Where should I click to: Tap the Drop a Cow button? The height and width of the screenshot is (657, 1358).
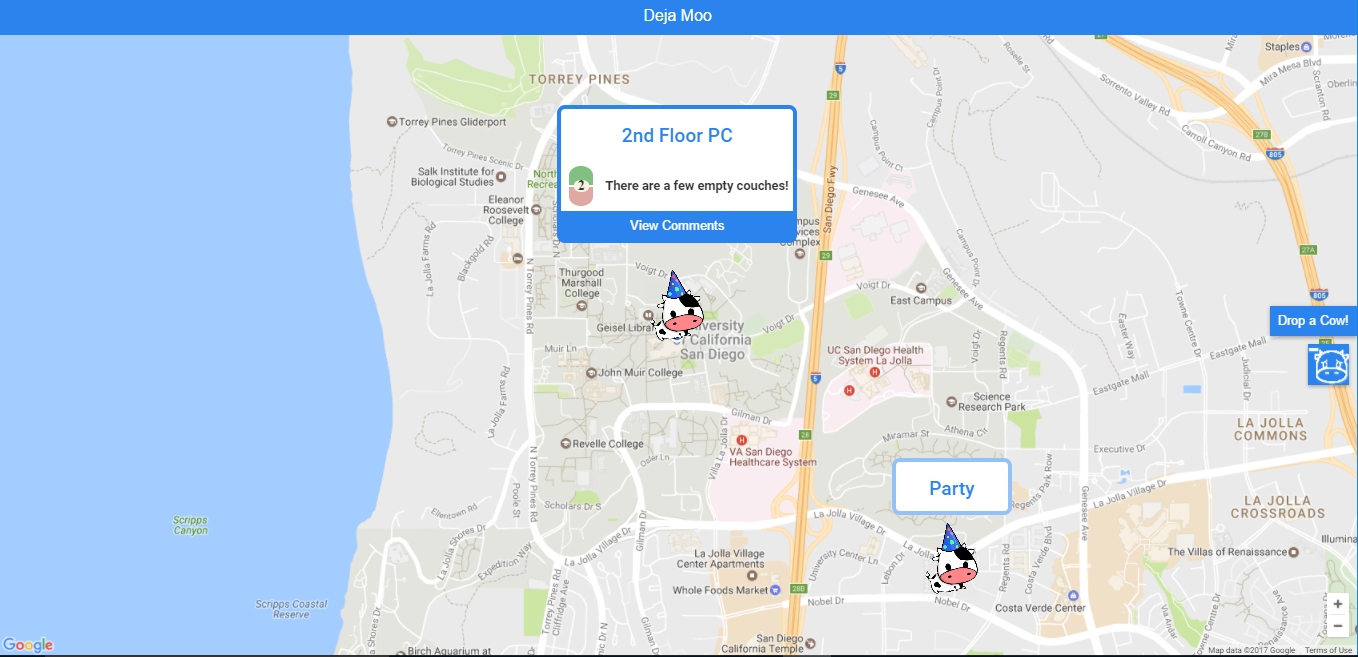tap(1313, 321)
